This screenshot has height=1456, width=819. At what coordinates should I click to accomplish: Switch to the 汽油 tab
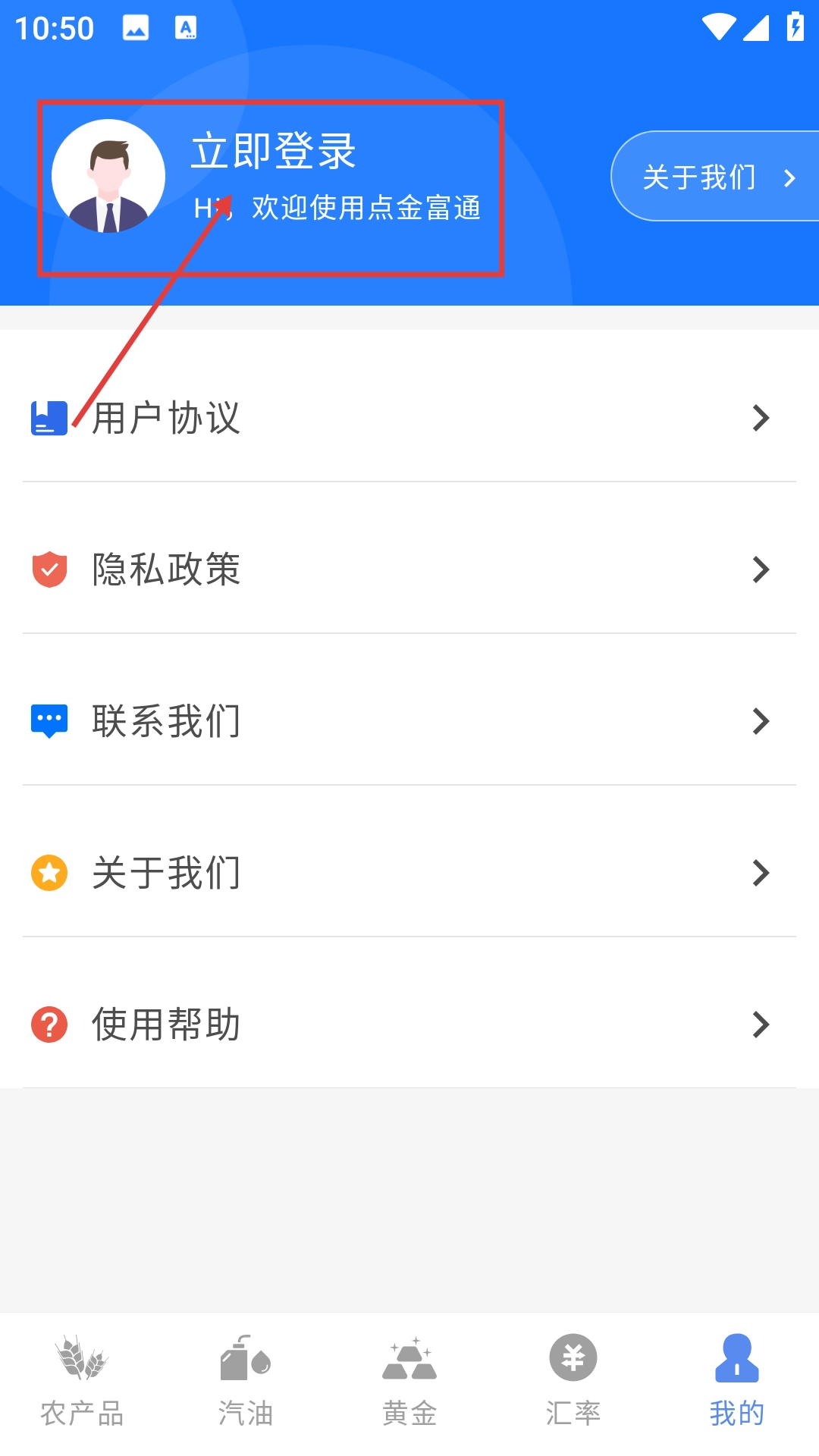coord(246,1382)
